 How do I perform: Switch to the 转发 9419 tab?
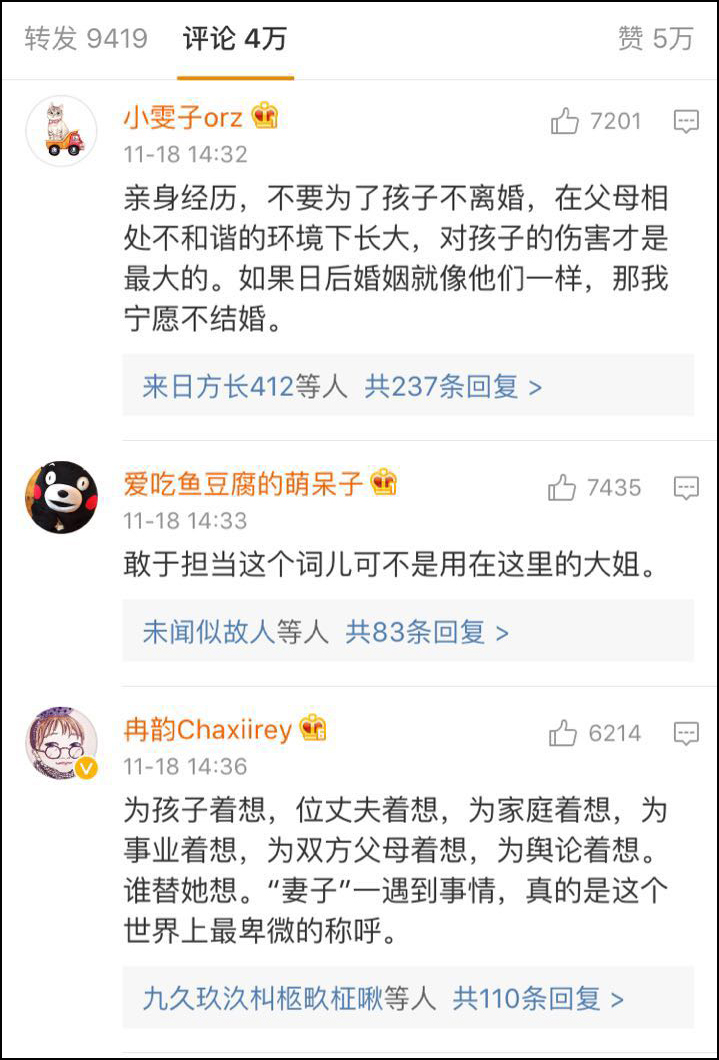pyautogui.click(x=86, y=39)
